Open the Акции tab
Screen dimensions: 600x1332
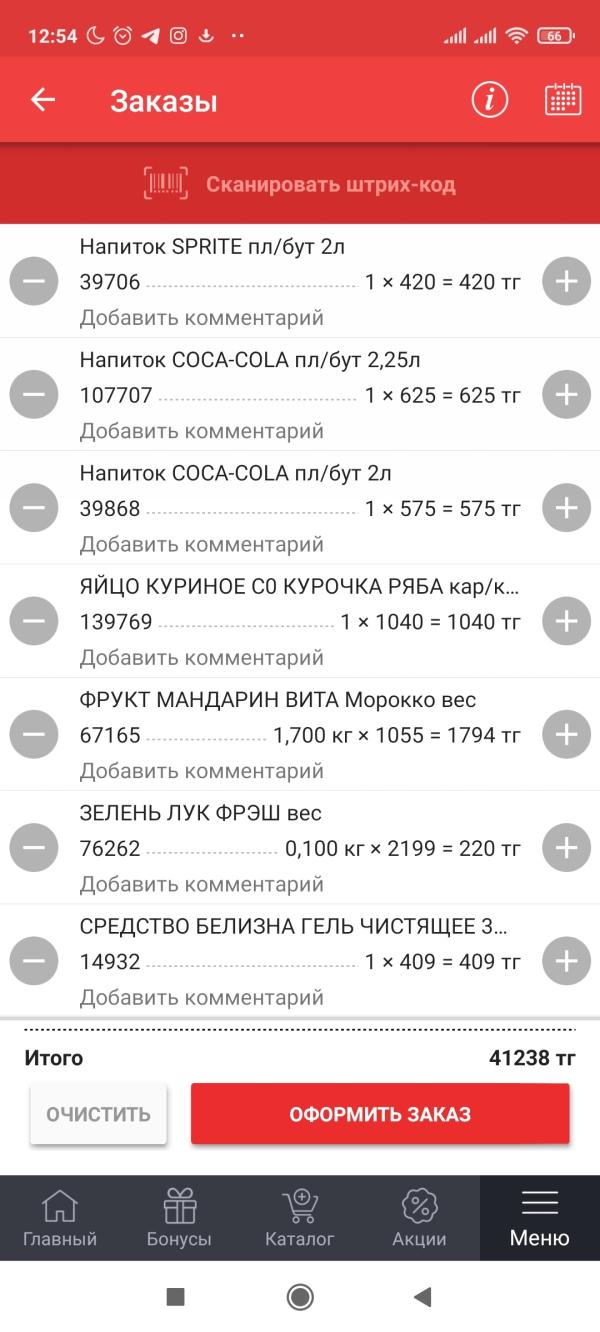click(x=420, y=1218)
